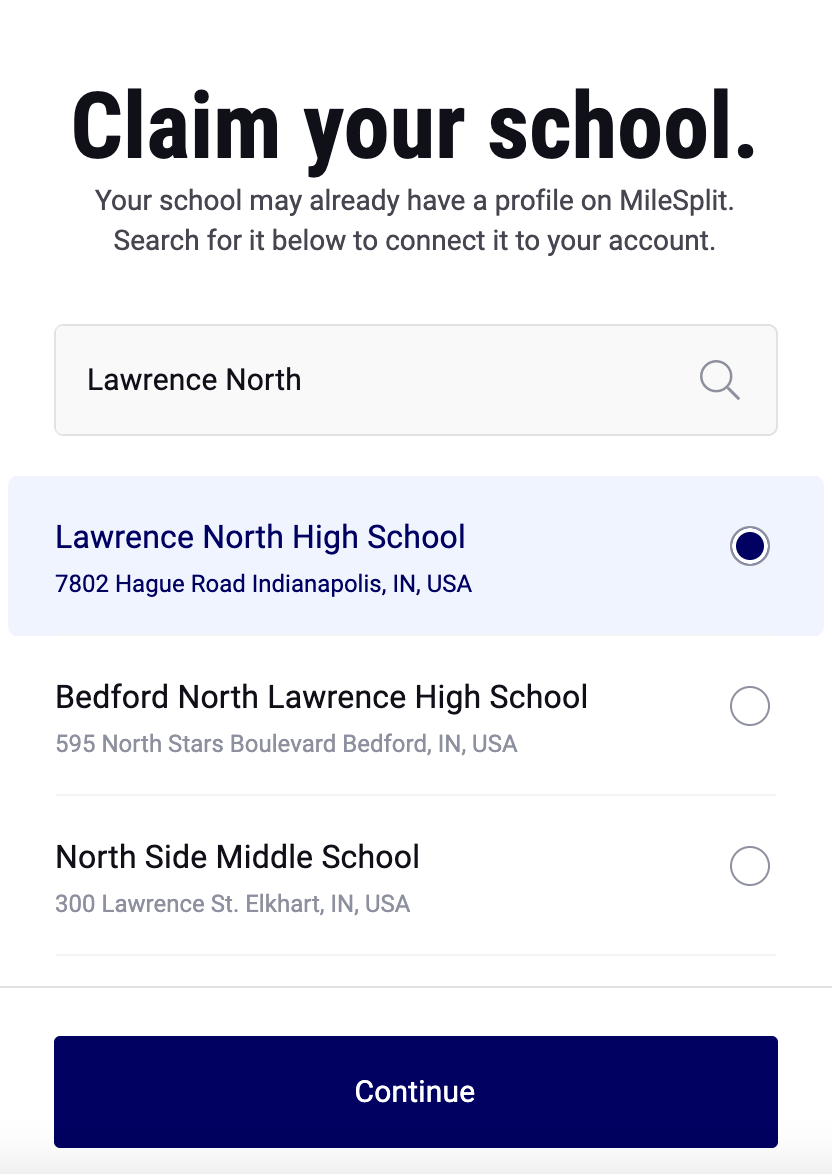Viewport: 832px width, 1174px height.
Task: Tap the magnifying glass search icon
Action: point(719,380)
